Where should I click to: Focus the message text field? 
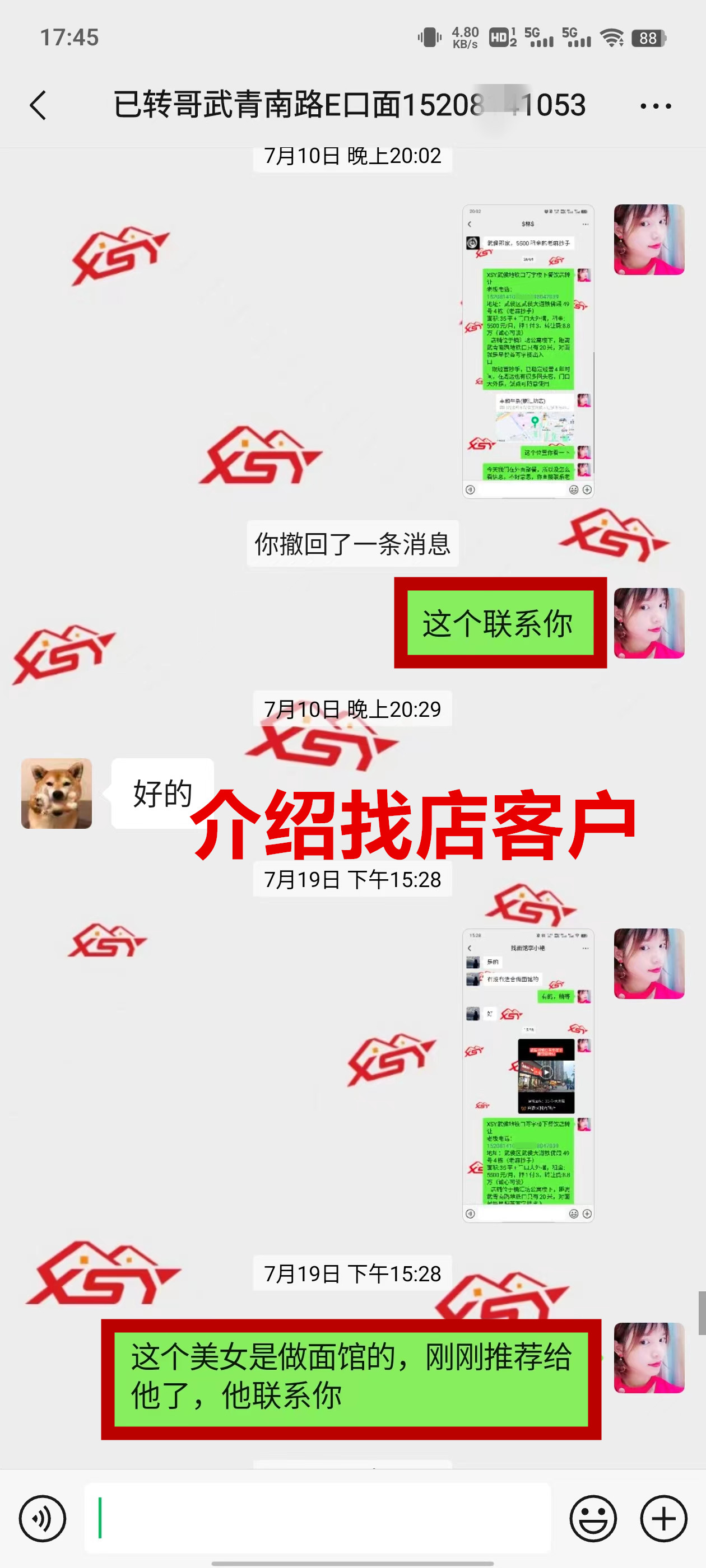pos(317,1518)
